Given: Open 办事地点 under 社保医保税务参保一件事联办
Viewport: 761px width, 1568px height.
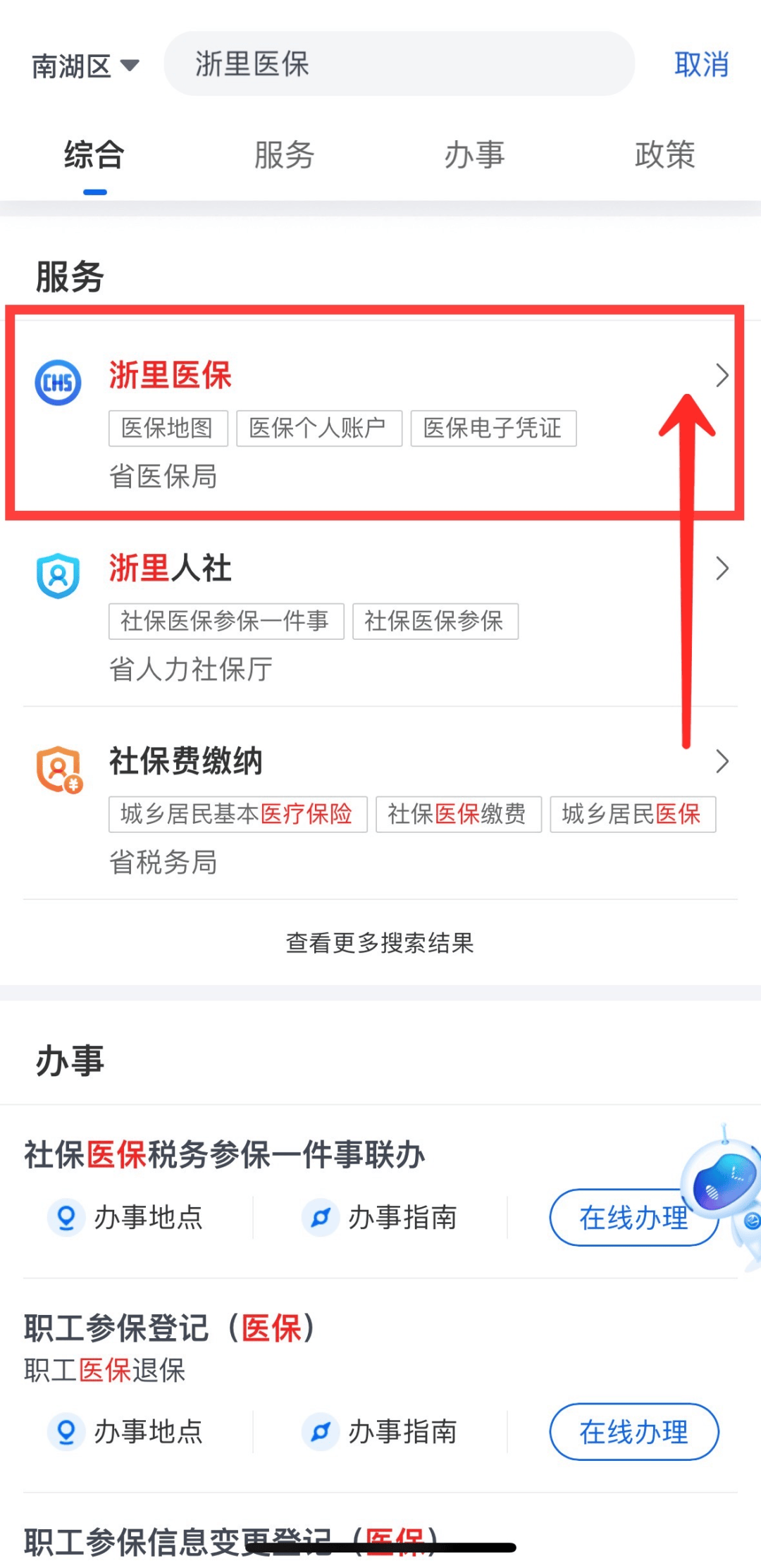Looking at the screenshot, I should (x=127, y=1218).
